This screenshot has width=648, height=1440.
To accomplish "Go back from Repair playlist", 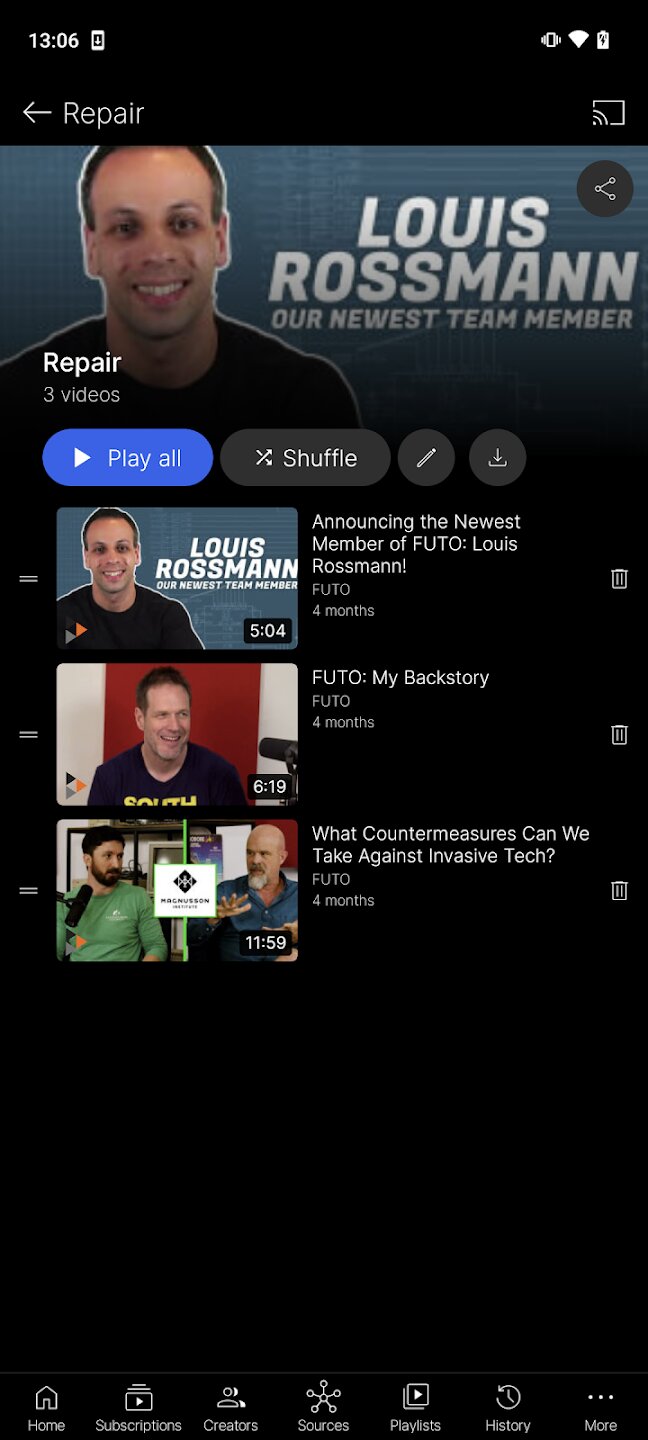I will (37, 113).
